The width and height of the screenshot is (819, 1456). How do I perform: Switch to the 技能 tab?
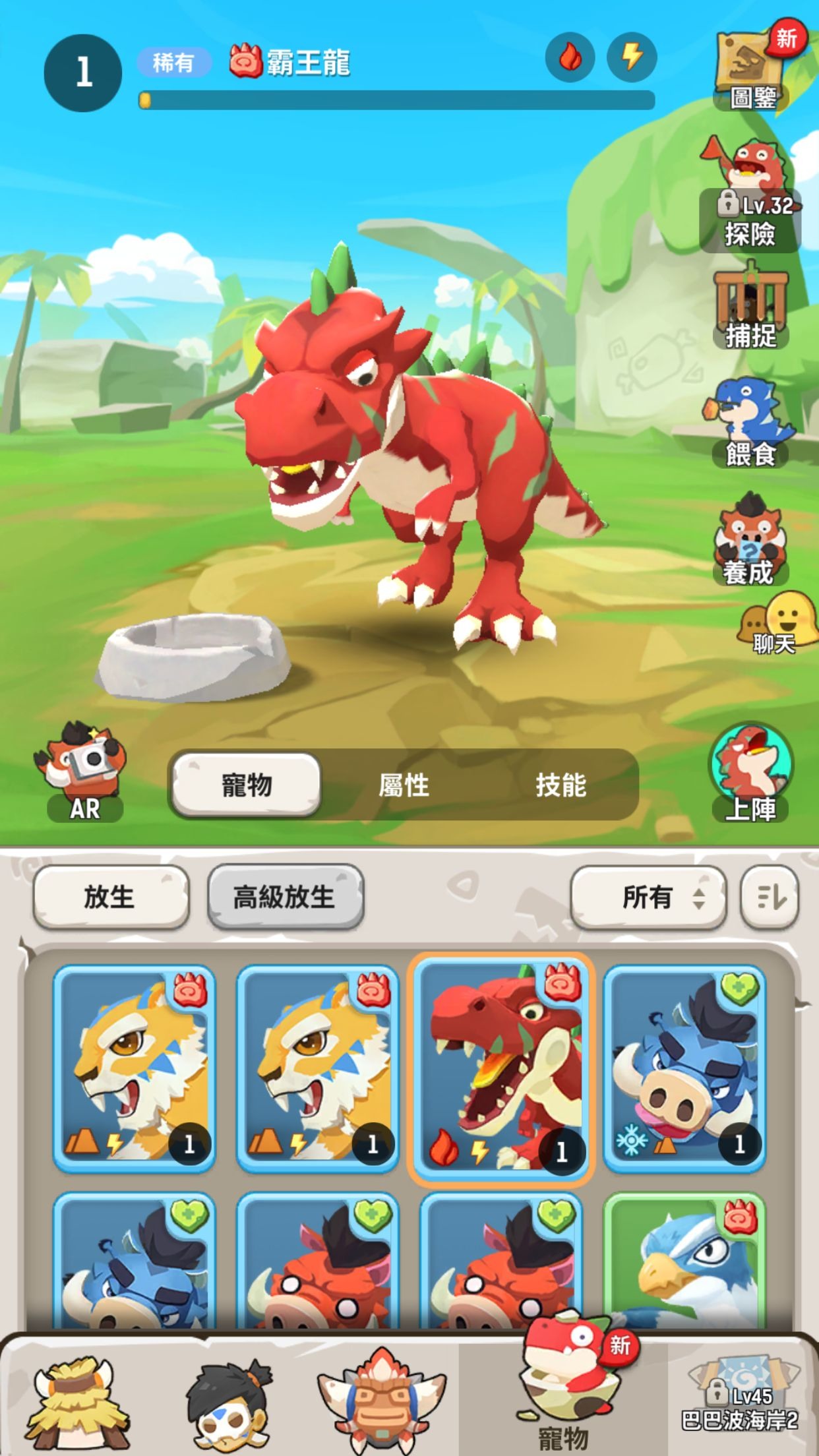(x=561, y=785)
